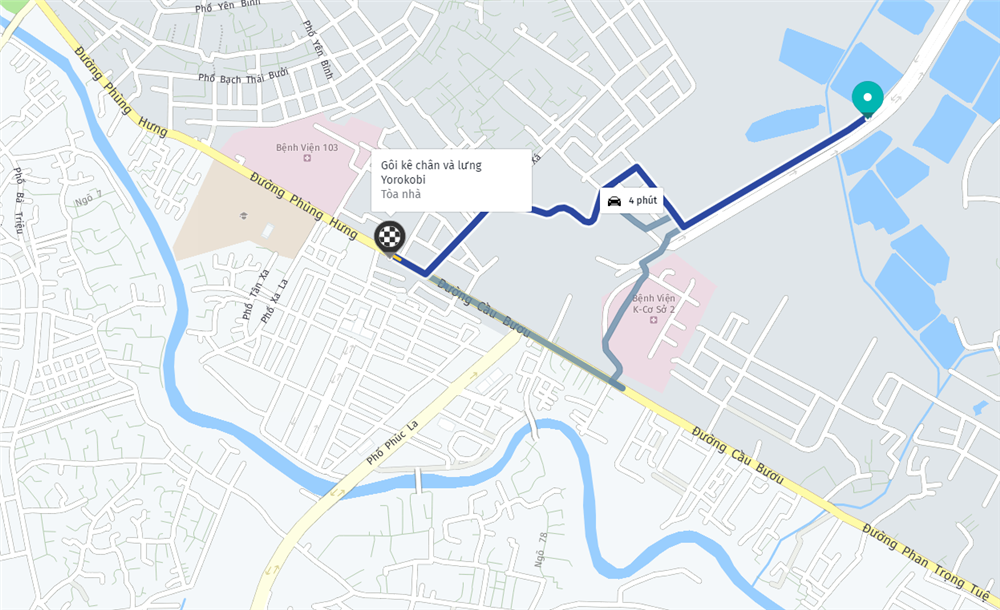Tap Bệnh Viện 103 place marker

[x=307, y=159]
